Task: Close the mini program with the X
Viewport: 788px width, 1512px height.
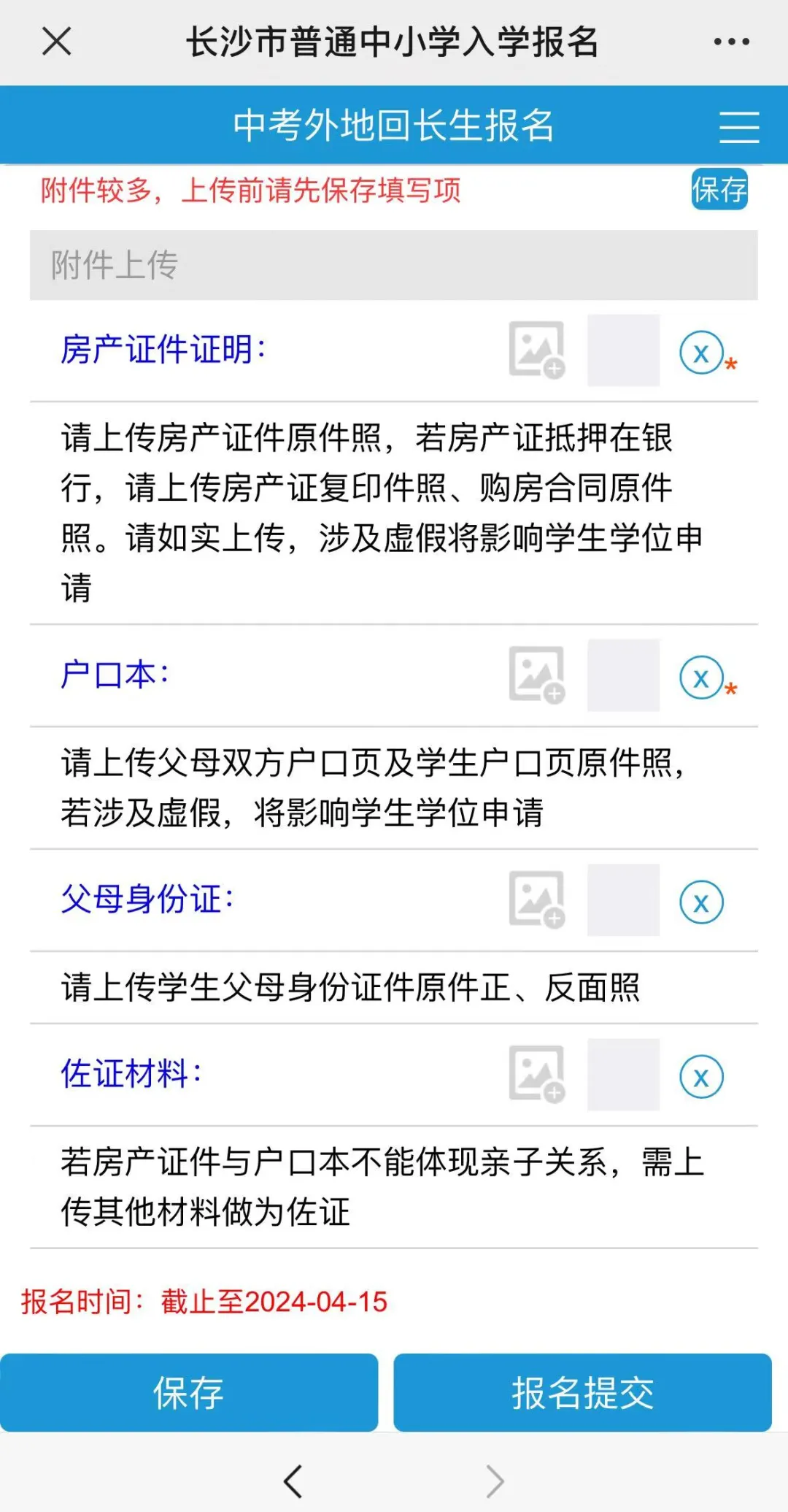Action: click(x=56, y=41)
